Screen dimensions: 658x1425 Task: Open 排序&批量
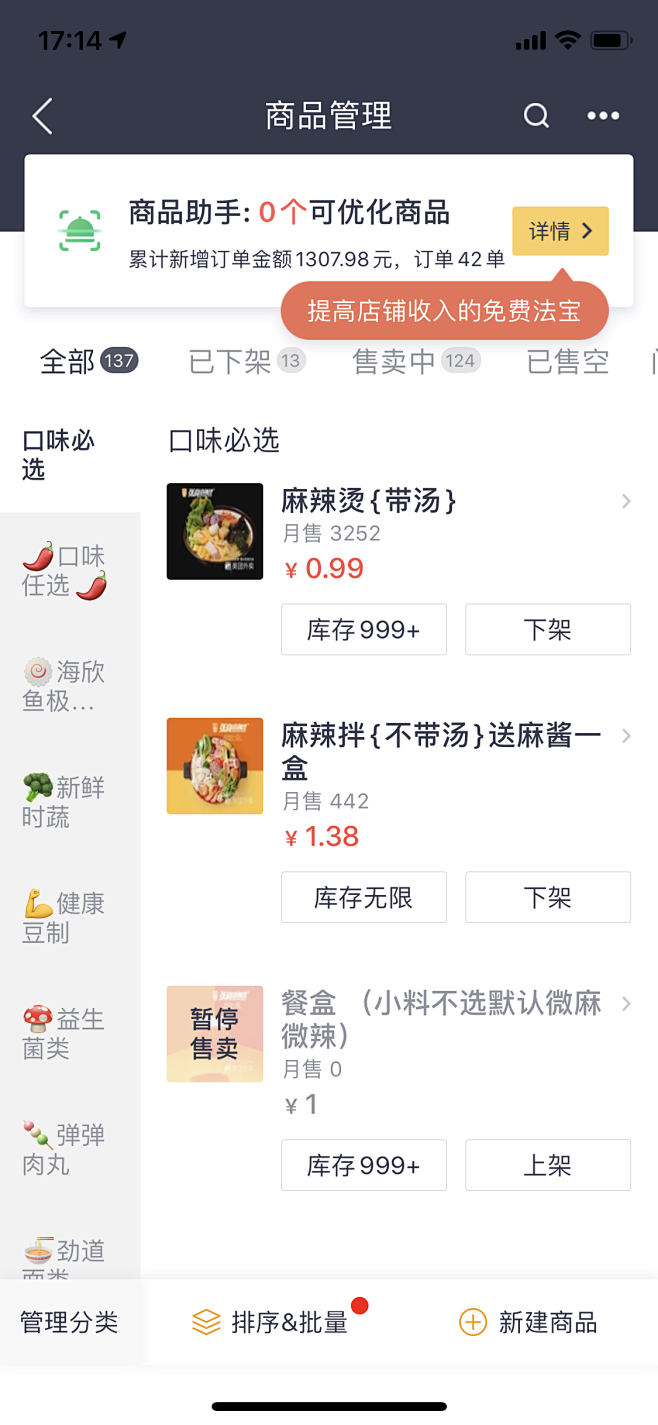point(280,1322)
